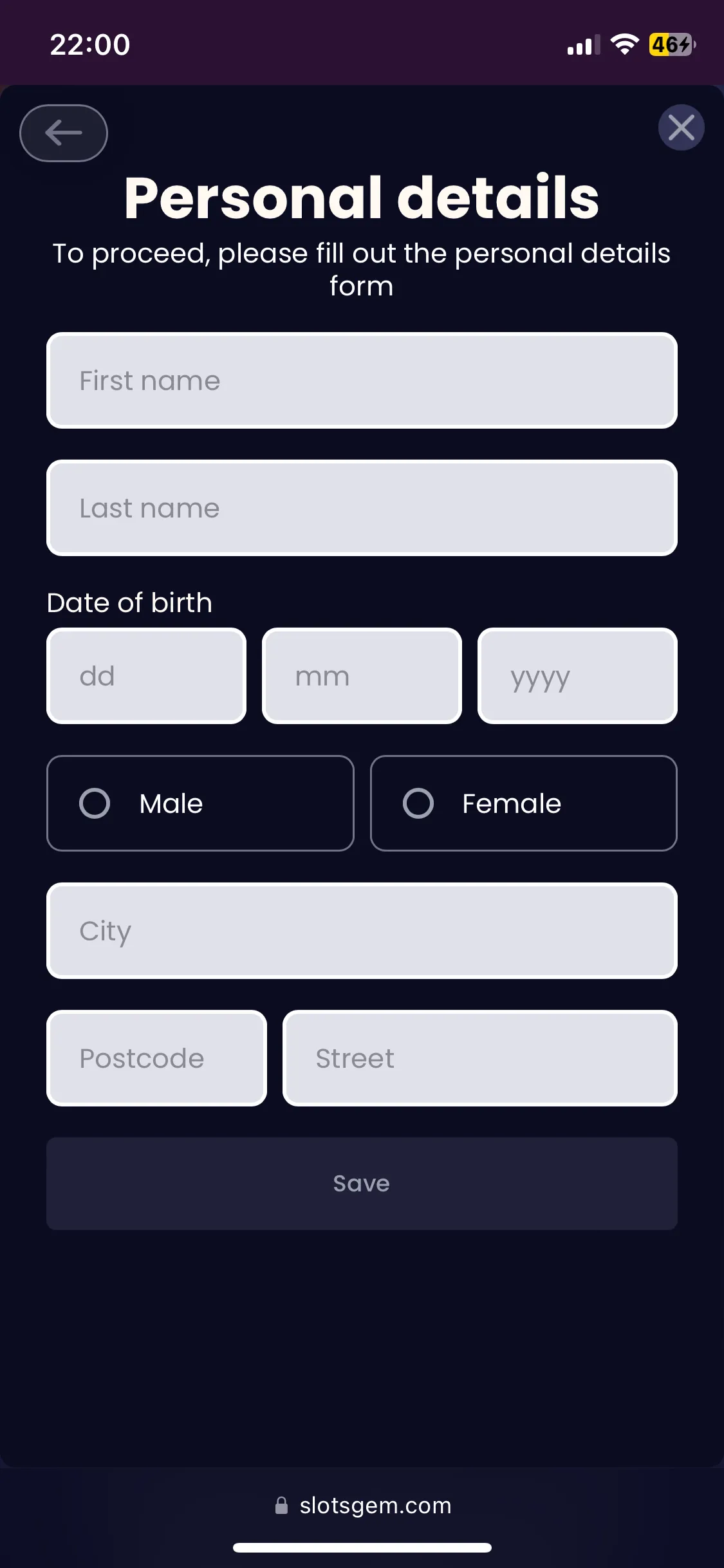Save the personal details
The width and height of the screenshot is (724, 1568).
coord(362,1184)
